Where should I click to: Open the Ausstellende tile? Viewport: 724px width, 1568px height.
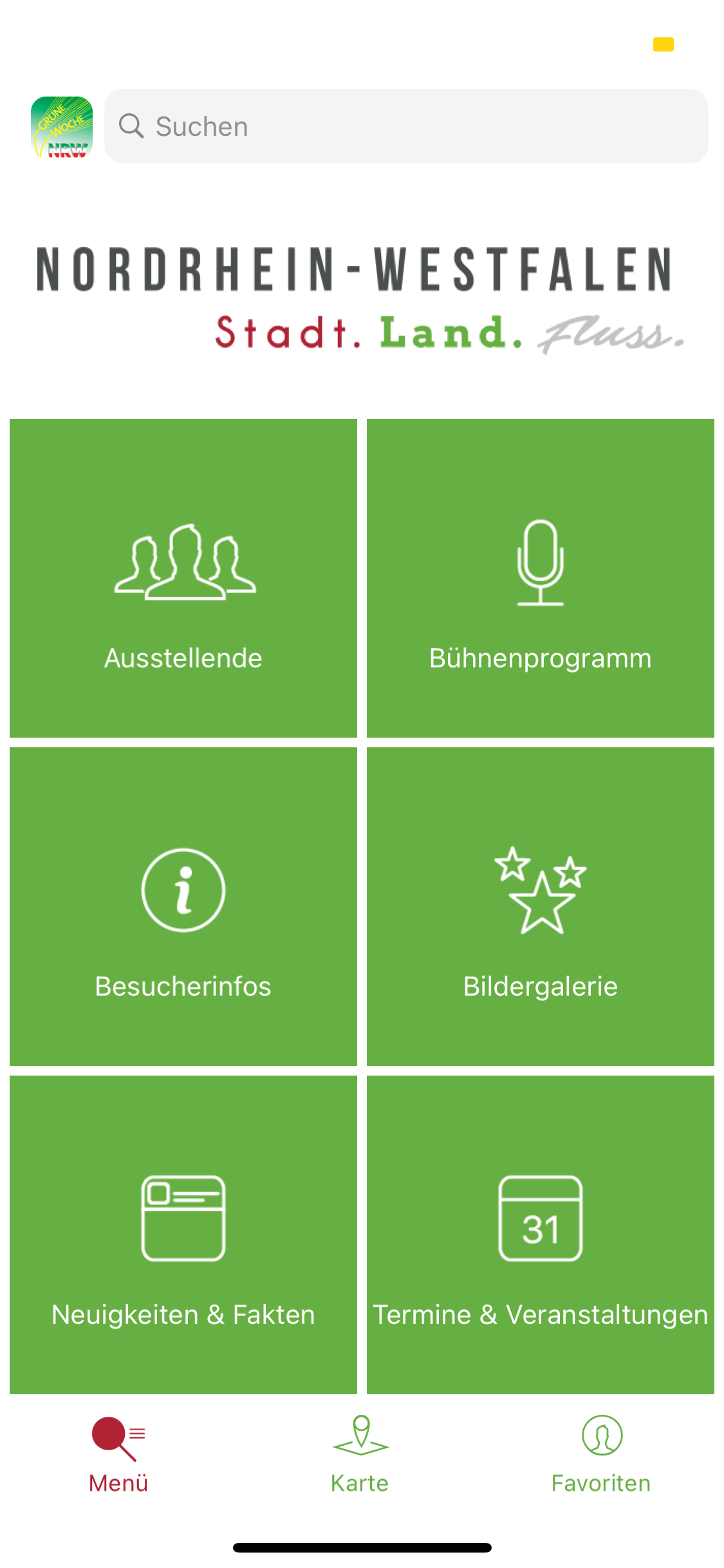pyautogui.click(x=183, y=578)
